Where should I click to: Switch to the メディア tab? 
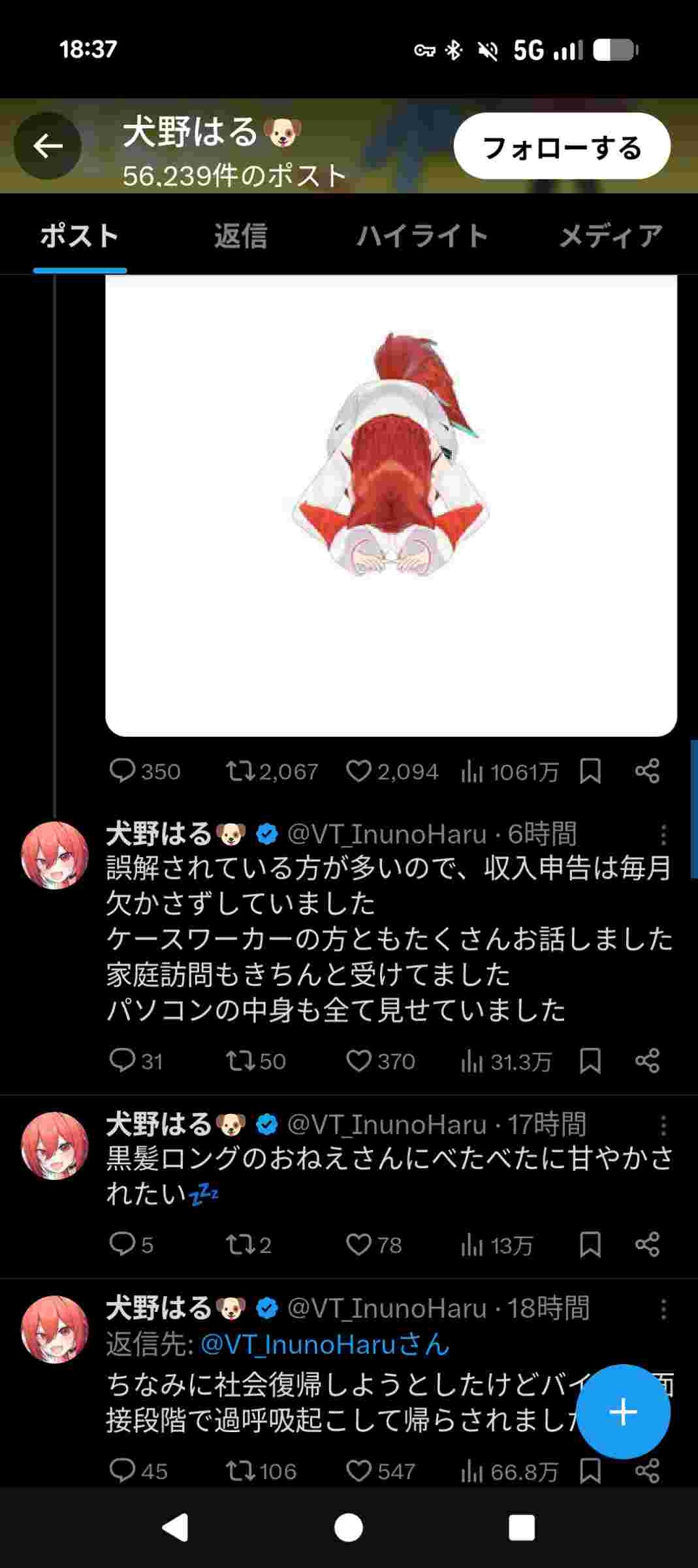(611, 236)
